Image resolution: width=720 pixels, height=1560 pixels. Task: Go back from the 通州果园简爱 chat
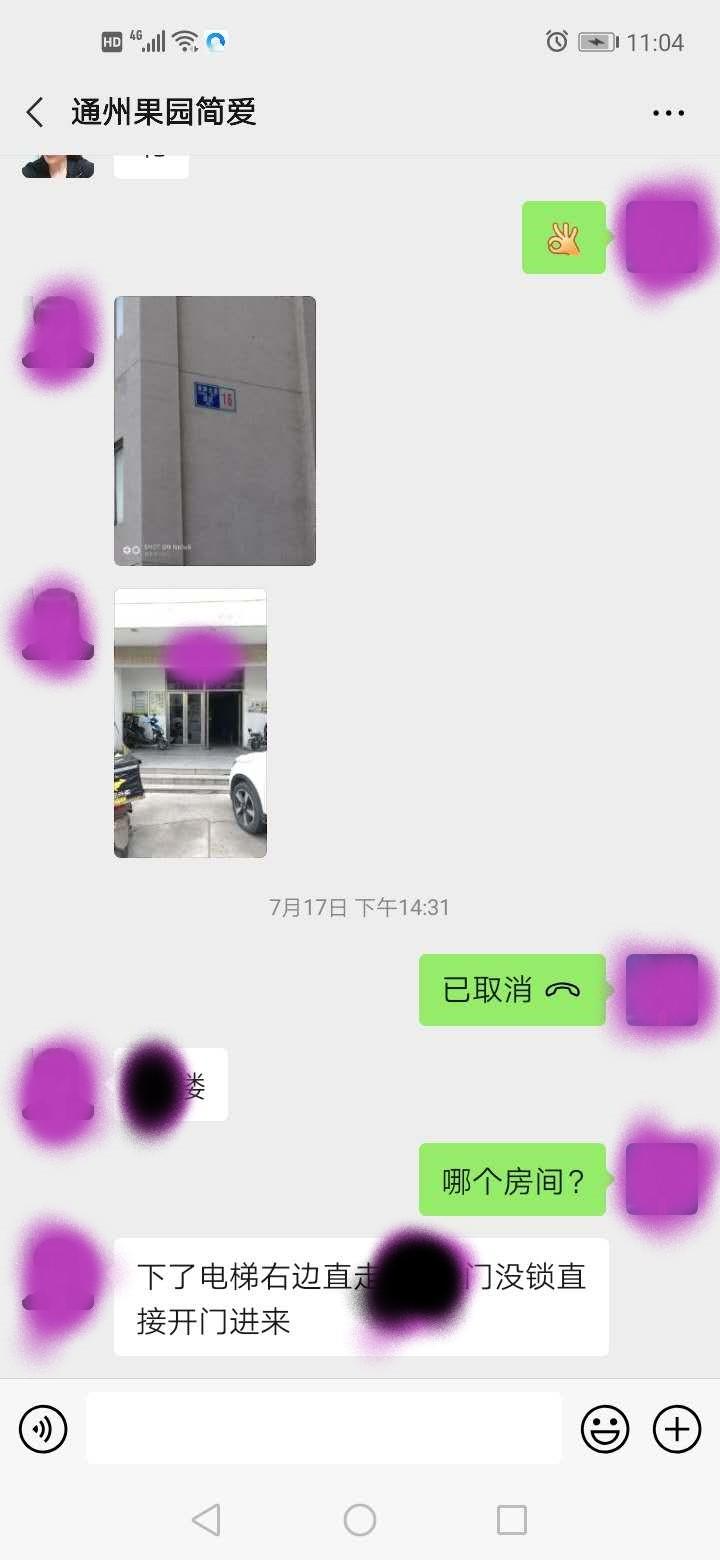point(35,112)
